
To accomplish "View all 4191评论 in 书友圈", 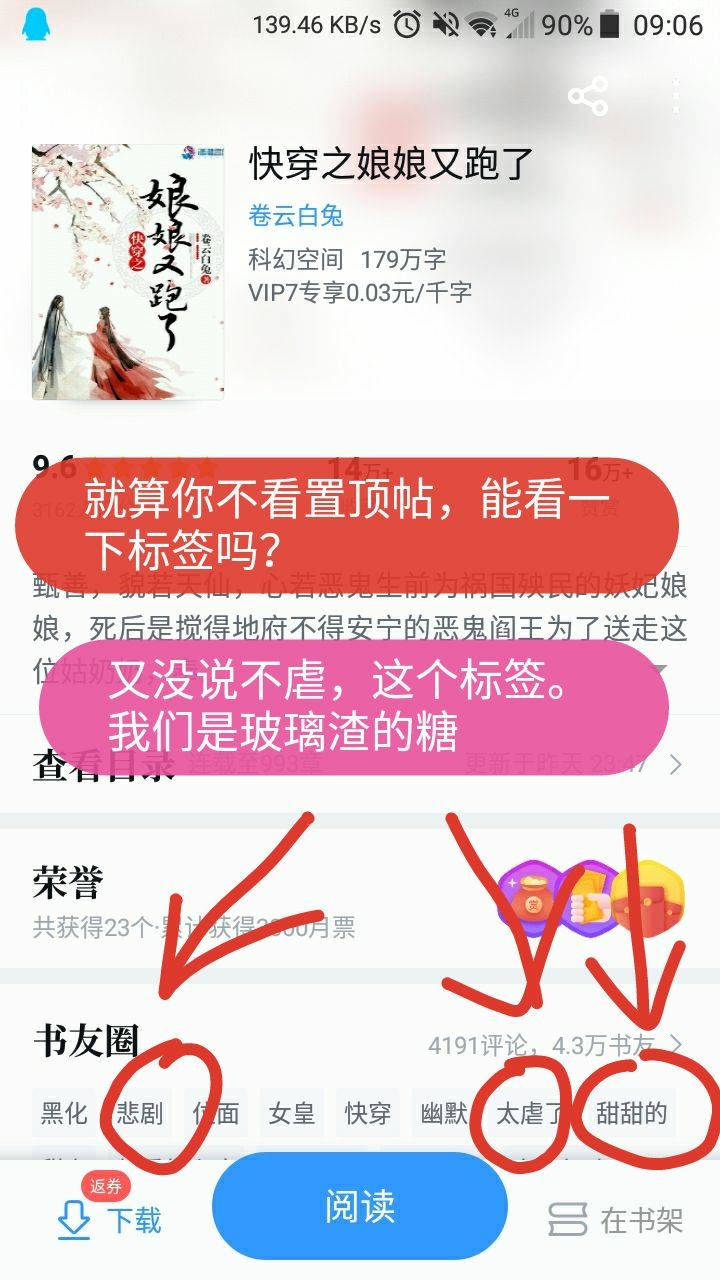I will (557, 1045).
